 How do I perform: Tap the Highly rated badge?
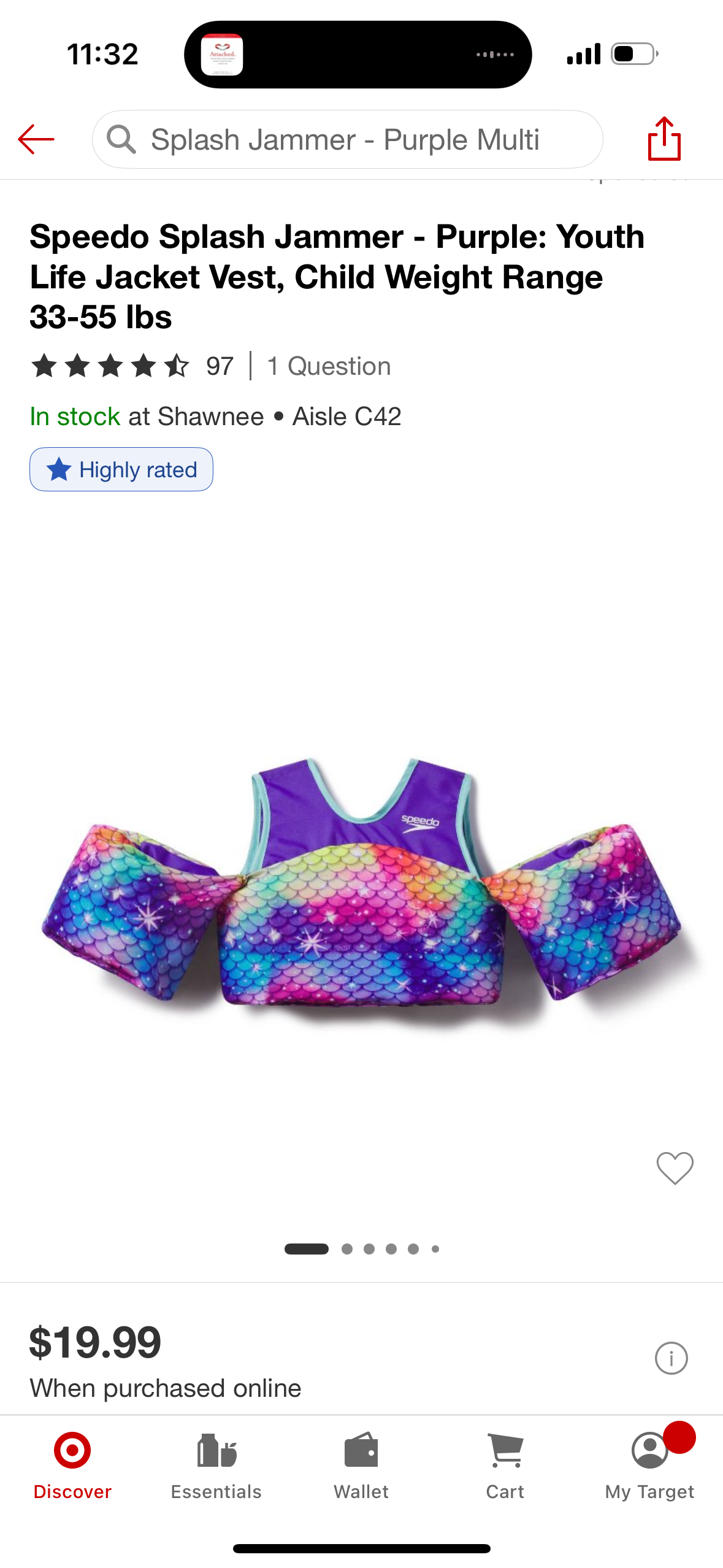coord(121,469)
